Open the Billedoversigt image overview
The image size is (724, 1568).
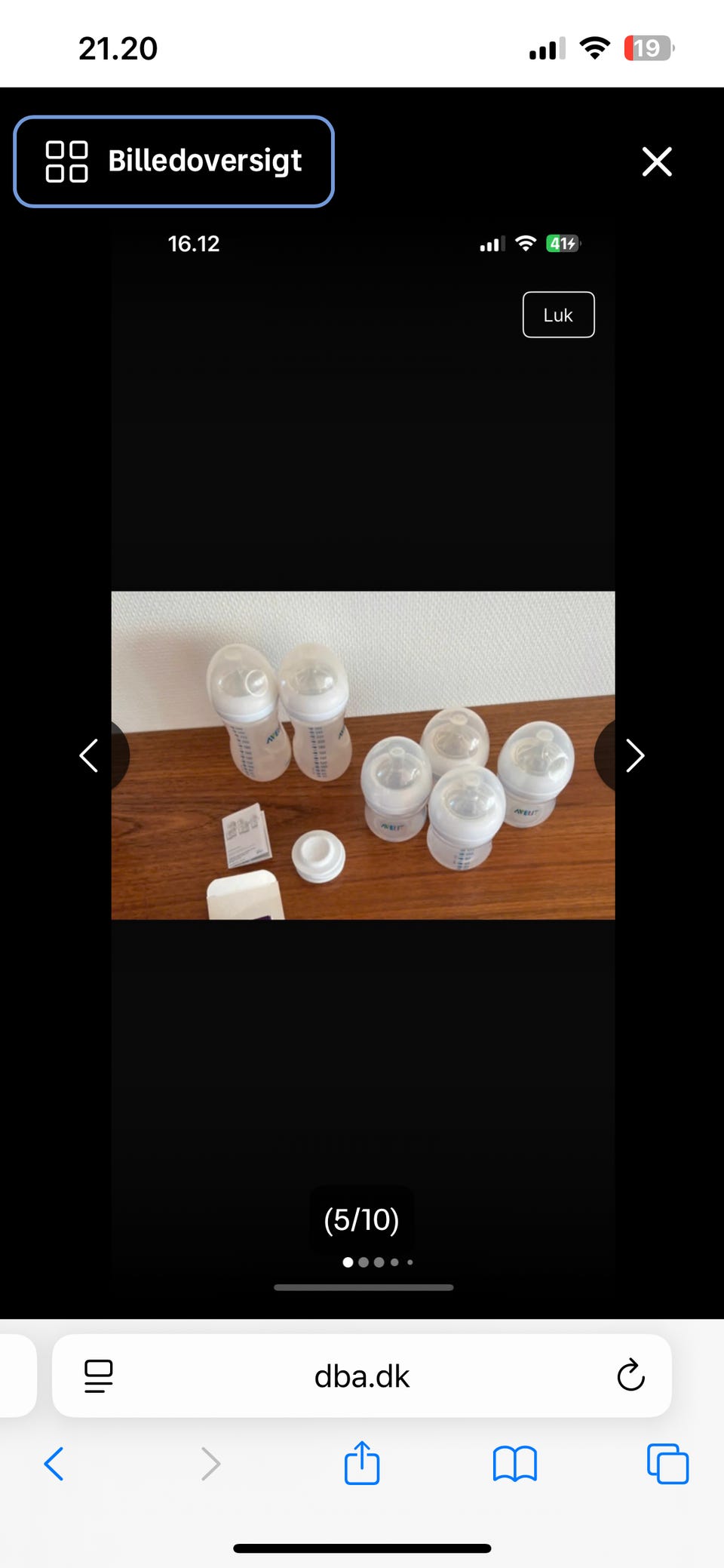click(173, 161)
